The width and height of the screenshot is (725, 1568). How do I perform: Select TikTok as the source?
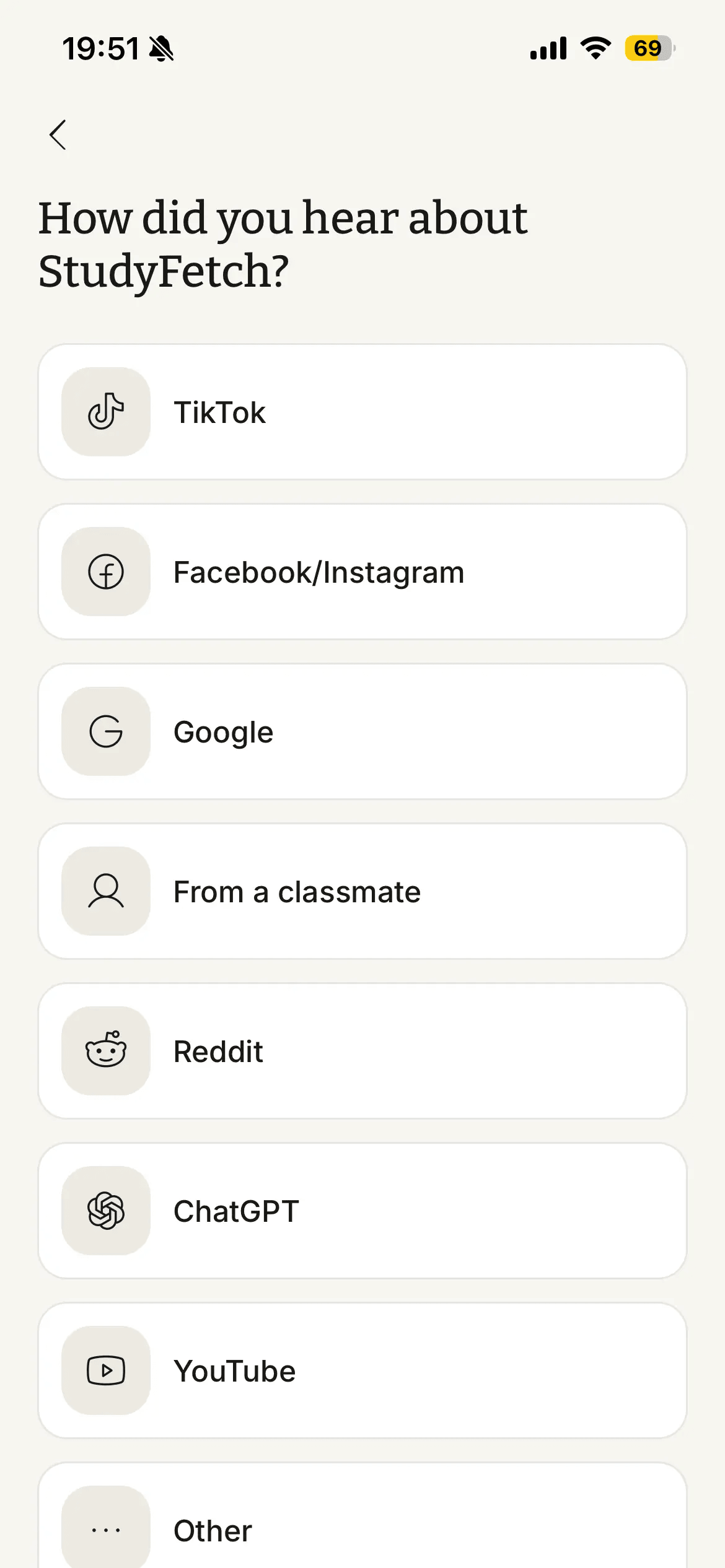point(362,412)
